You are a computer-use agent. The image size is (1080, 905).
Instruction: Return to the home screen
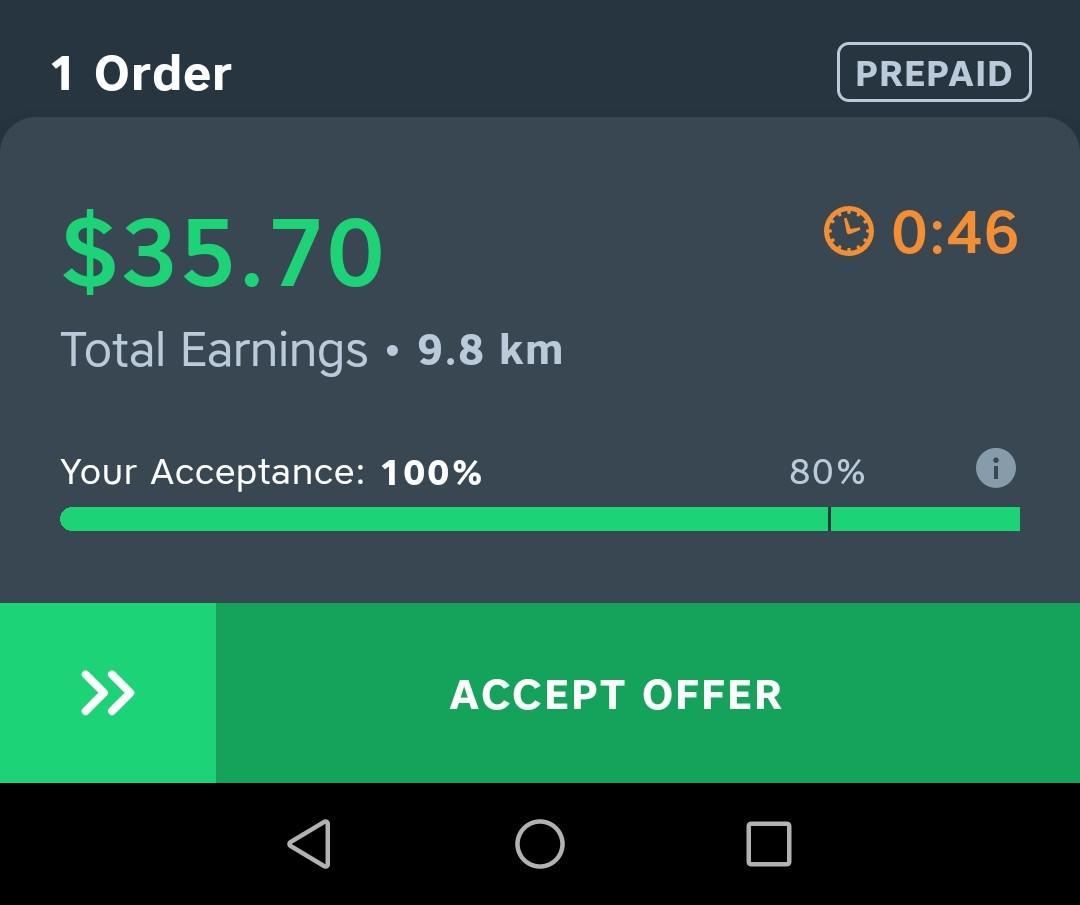click(540, 844)
